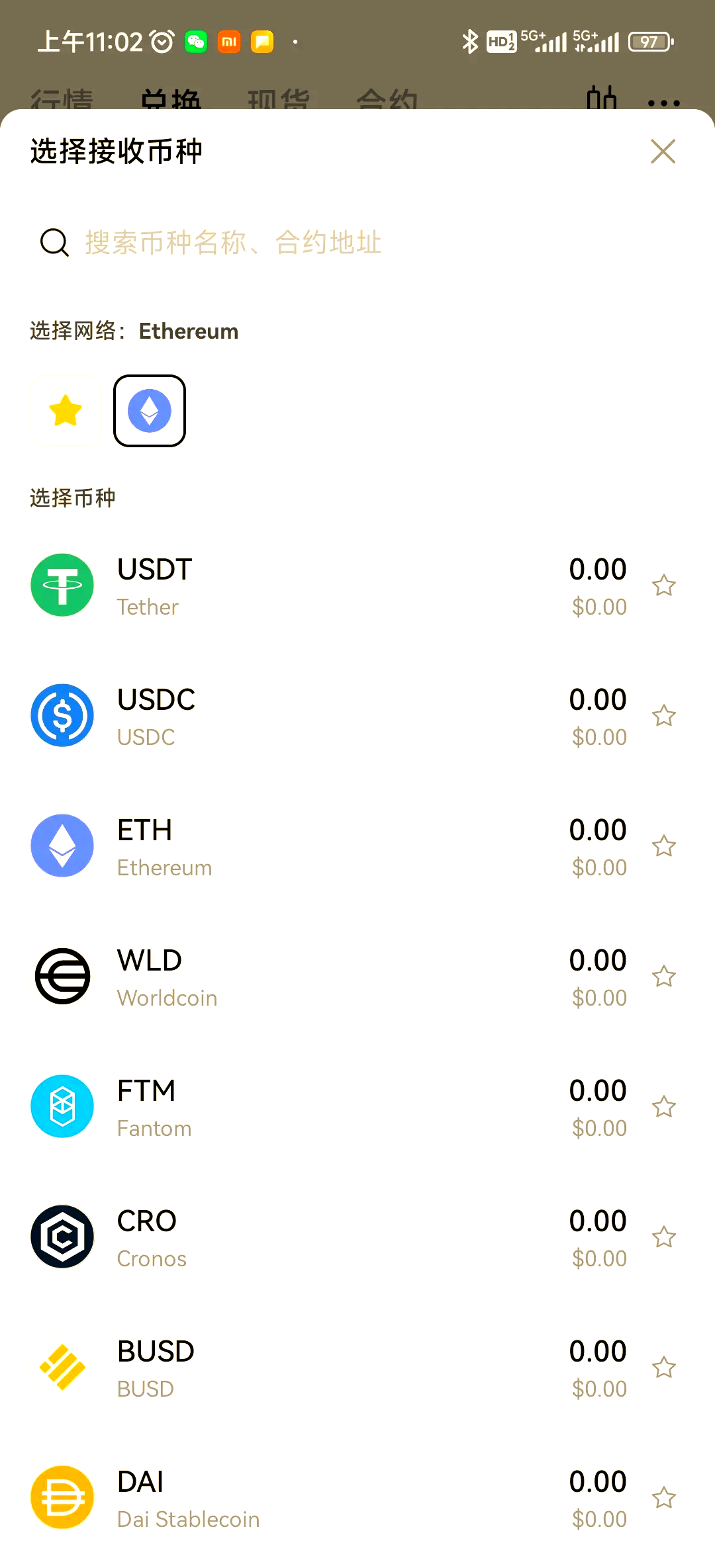Favorite USDC using its star toggle
The image size is (715, 1568).
tap(664, 717)
